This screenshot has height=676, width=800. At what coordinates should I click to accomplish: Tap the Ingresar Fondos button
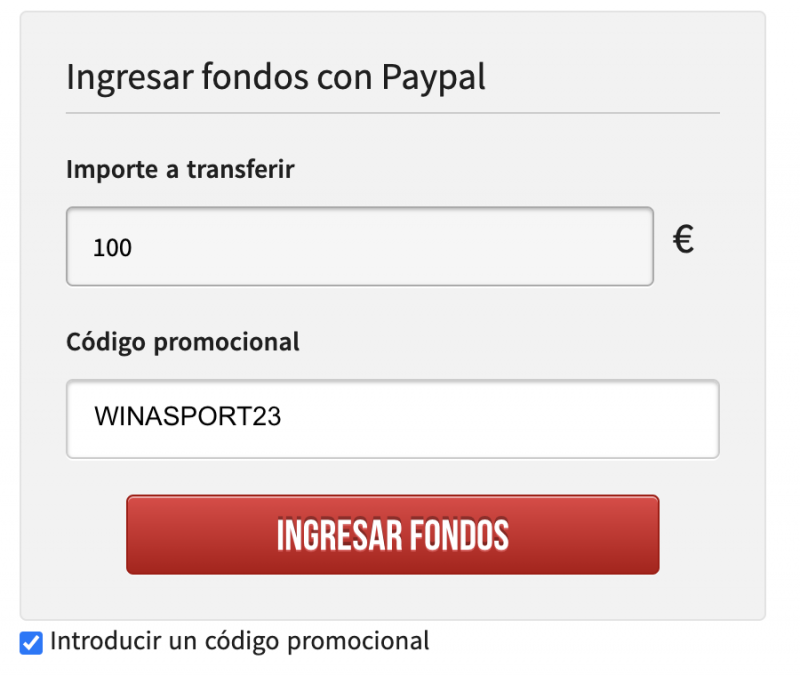click(x=392, y=535)
